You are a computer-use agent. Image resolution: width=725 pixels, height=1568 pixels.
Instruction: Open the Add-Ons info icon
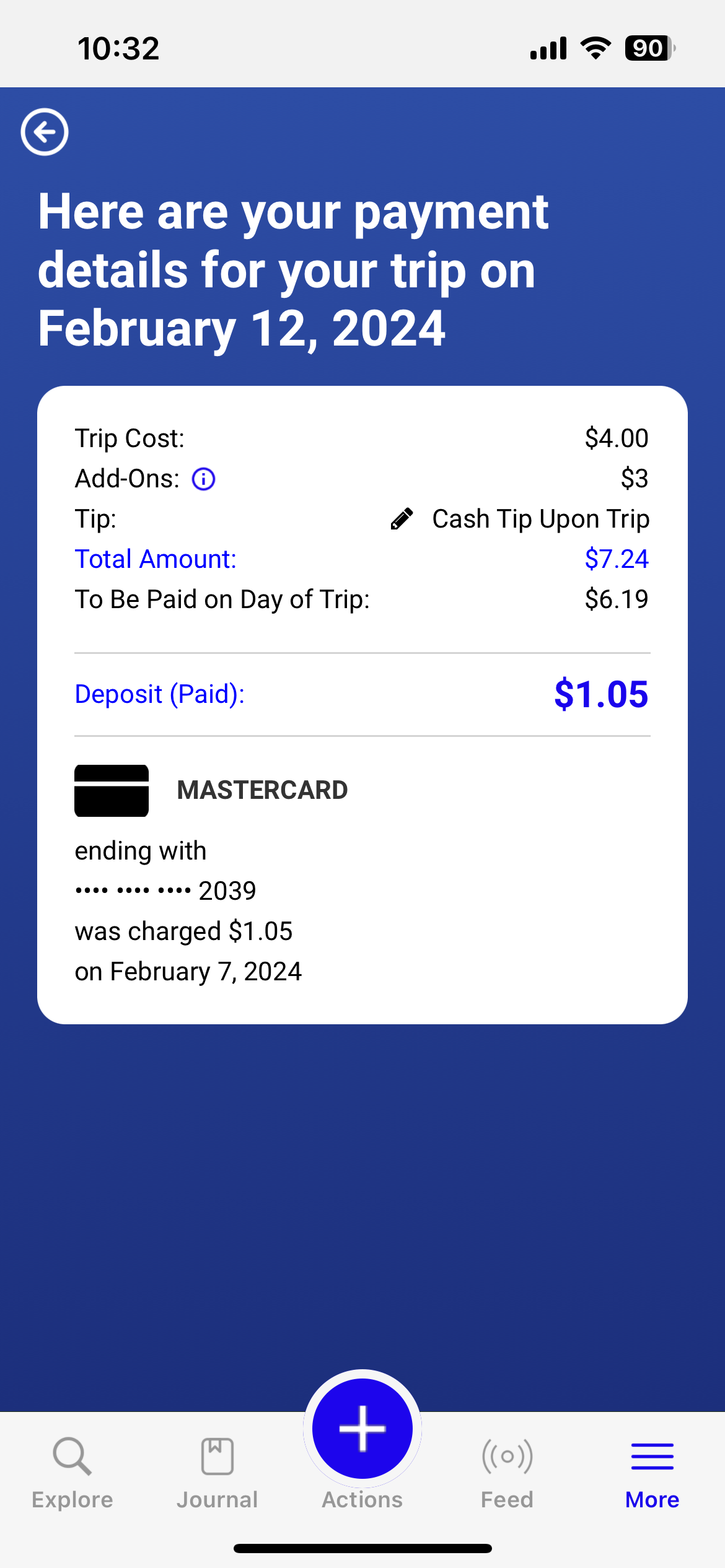tap(203, 479)
